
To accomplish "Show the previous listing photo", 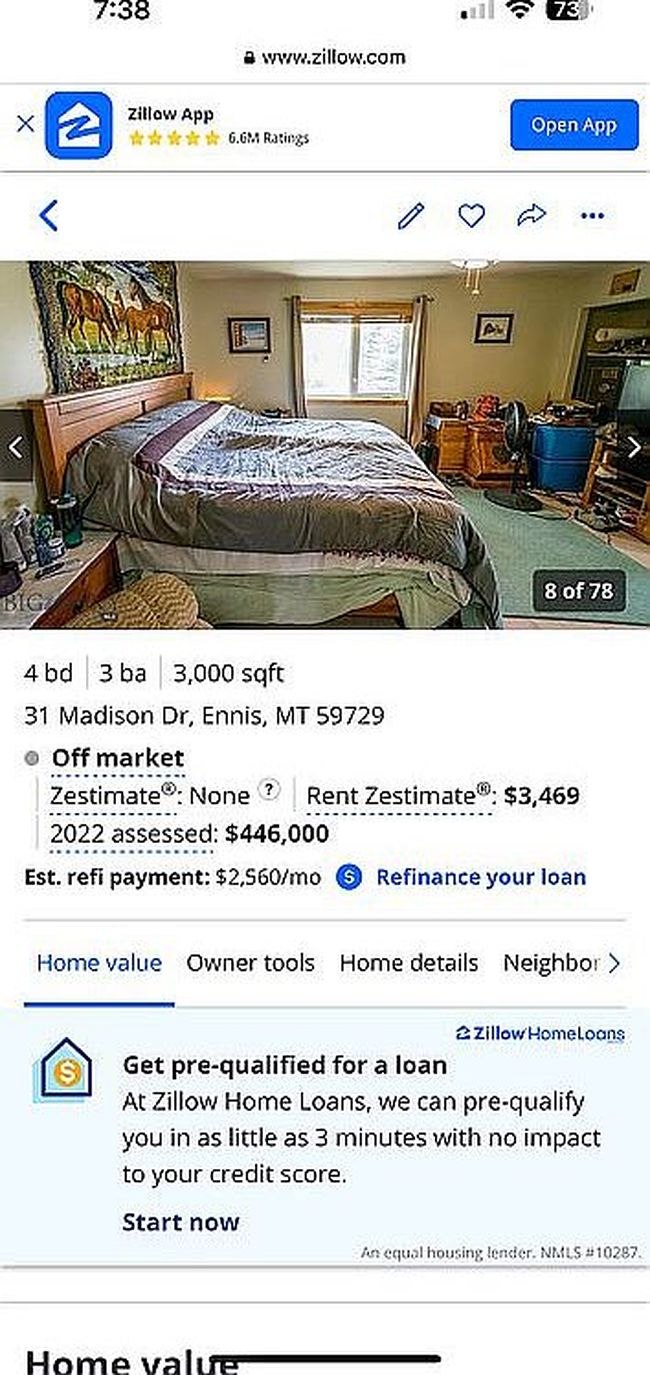I will [x=16, y=447].
